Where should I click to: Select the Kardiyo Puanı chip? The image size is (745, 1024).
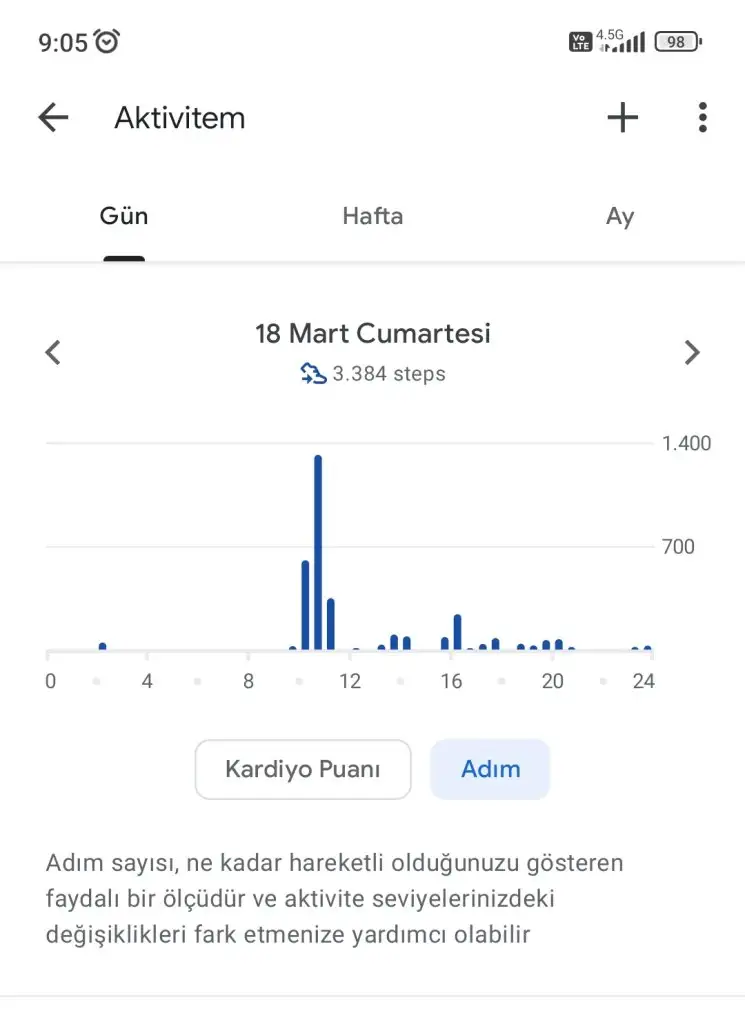point(303,769)
